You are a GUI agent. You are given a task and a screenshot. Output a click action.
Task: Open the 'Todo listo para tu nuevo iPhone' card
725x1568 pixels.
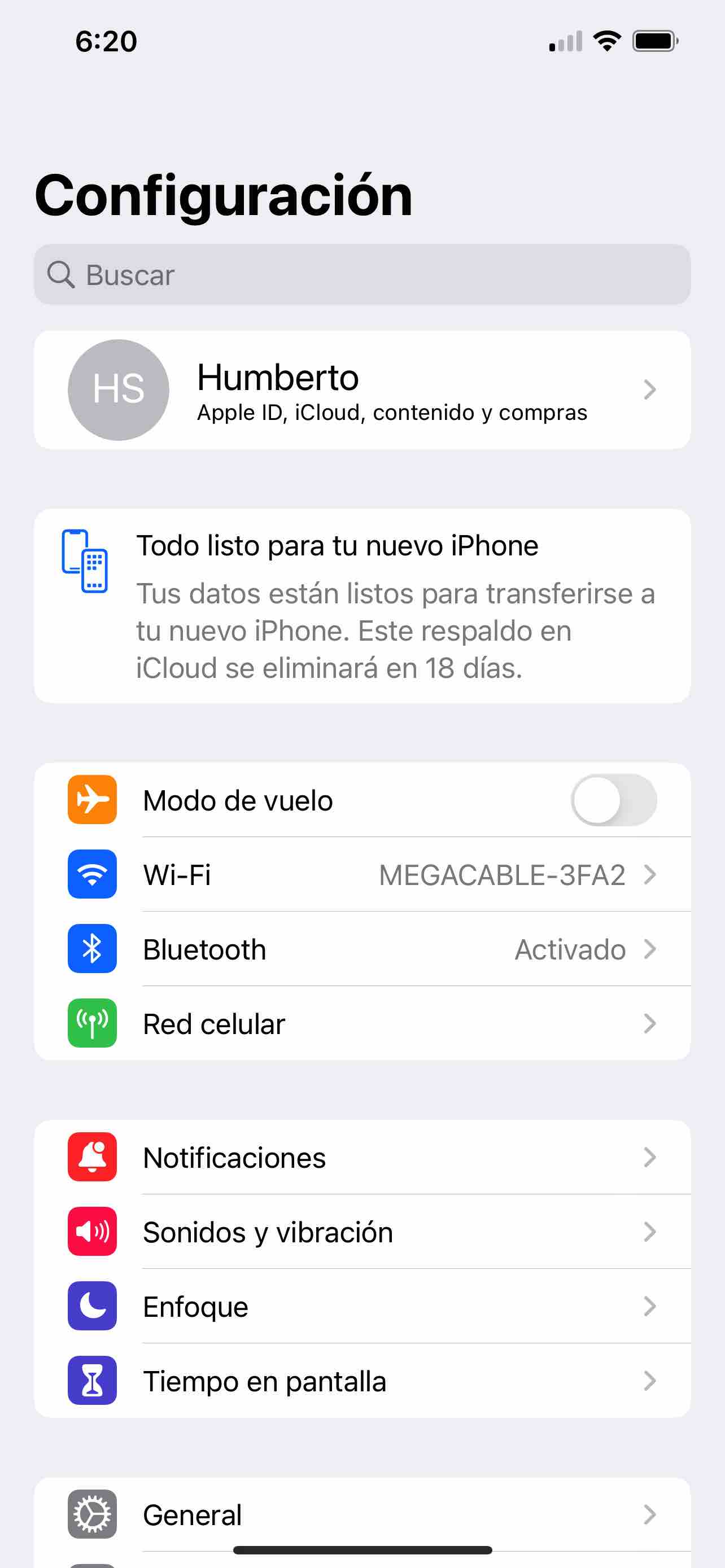point(362,606)
